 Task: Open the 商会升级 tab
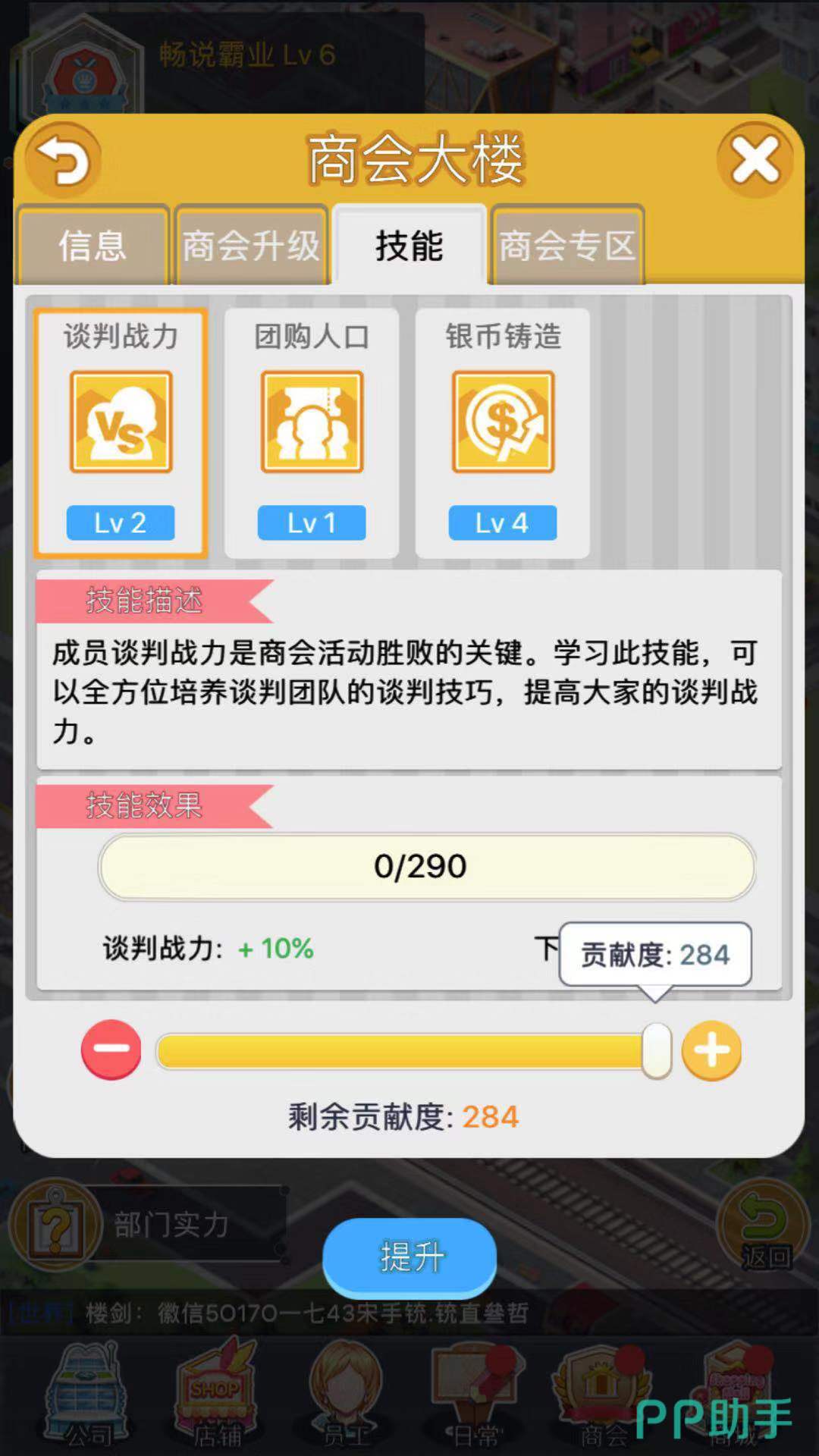click(x=251, y=246)
